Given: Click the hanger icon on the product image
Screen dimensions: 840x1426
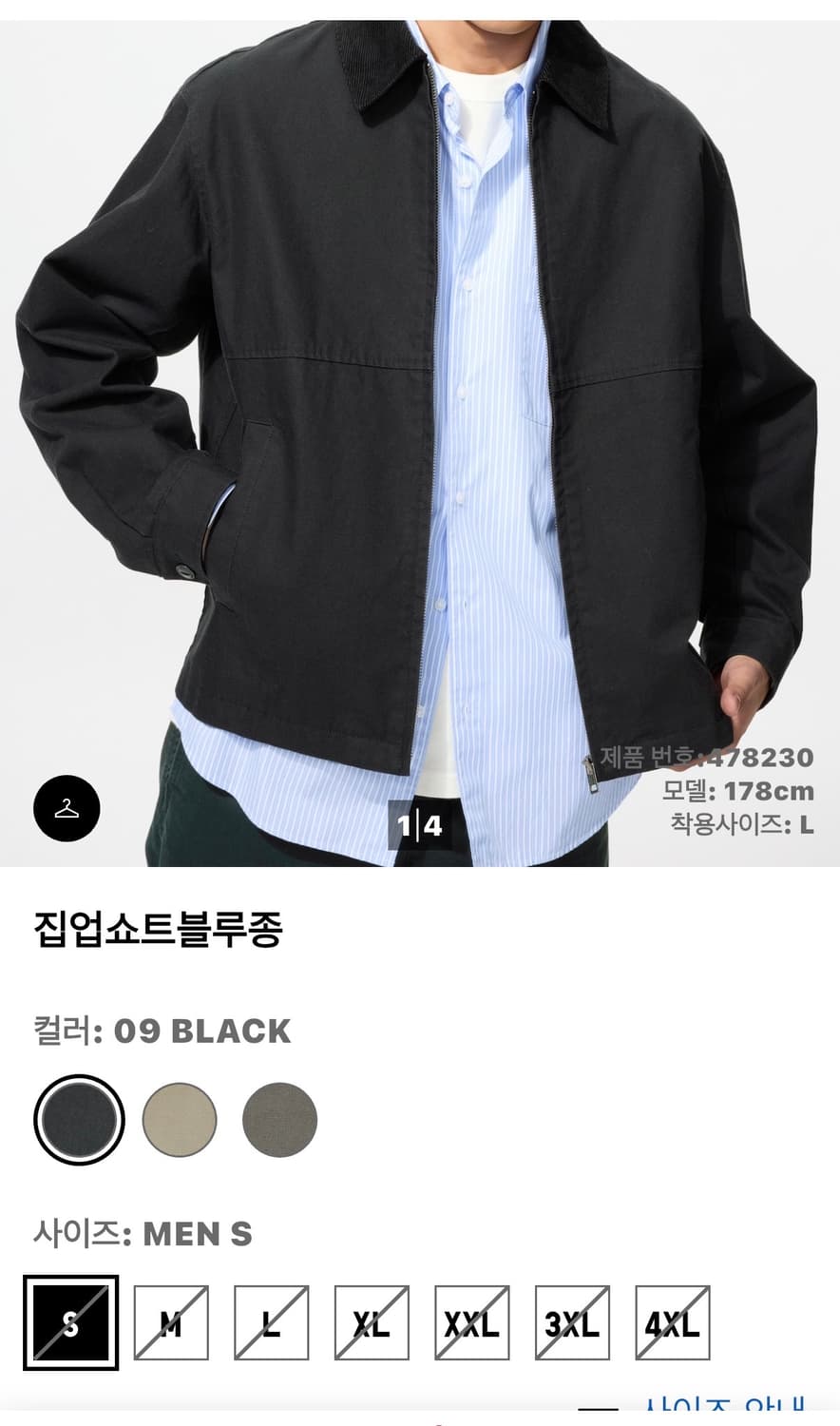Looking at the screenshot, I should [x=67, y=806].
